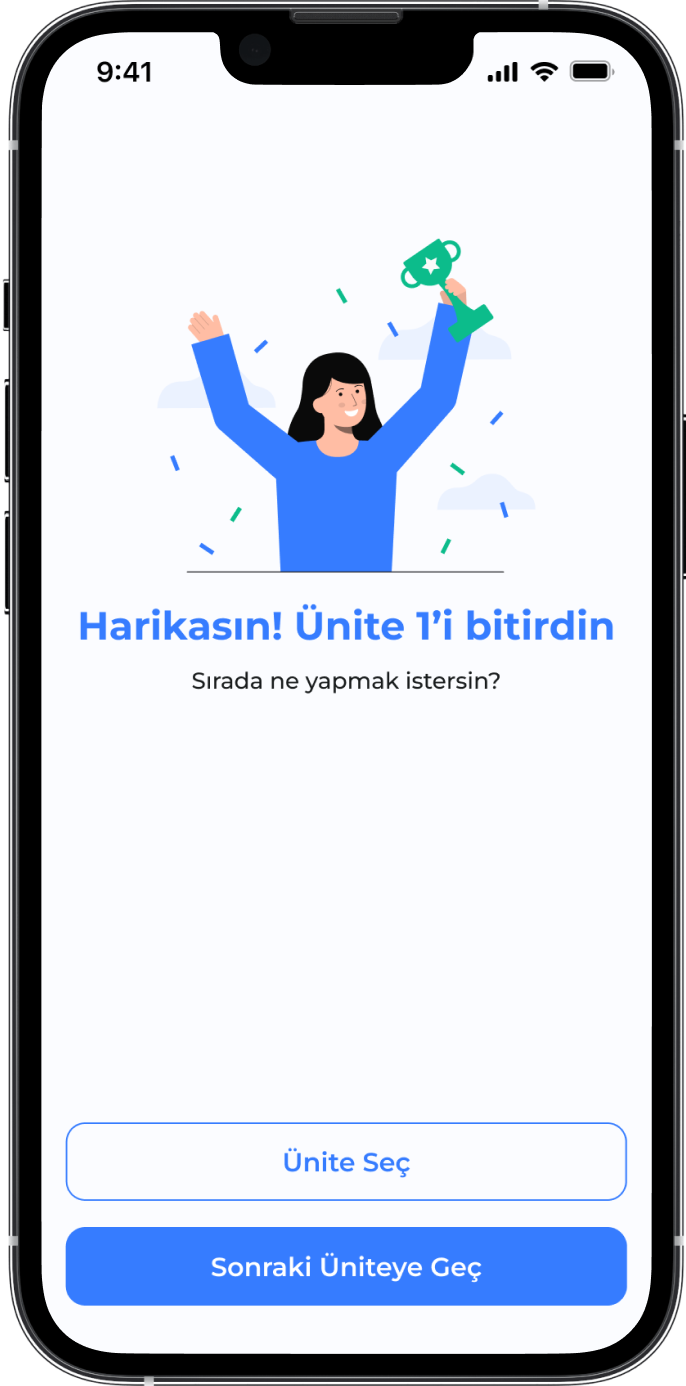Continue with Sonraki Üniteye Geç

346,1266
